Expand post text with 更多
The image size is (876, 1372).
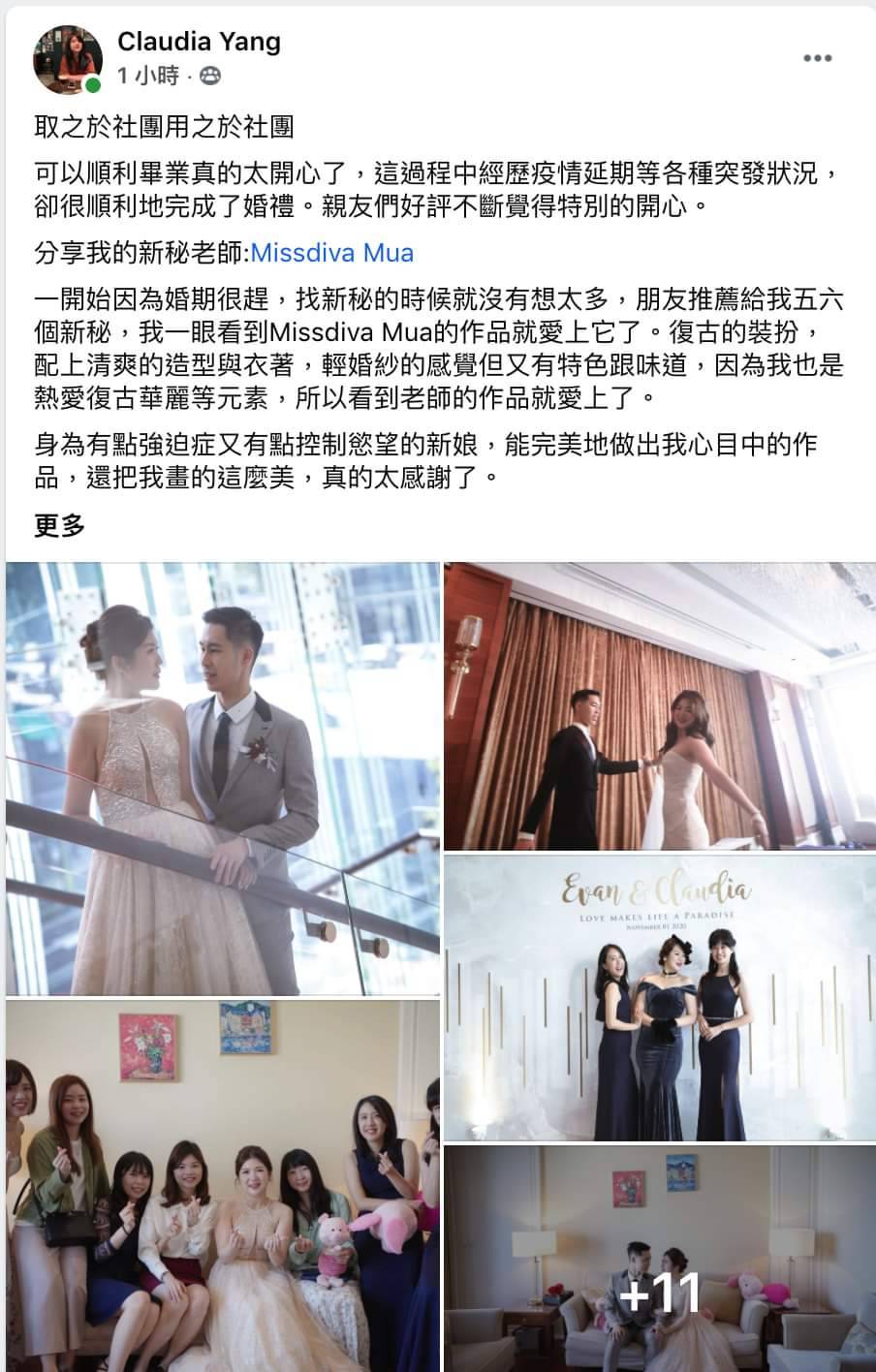[x=60, y=525]
